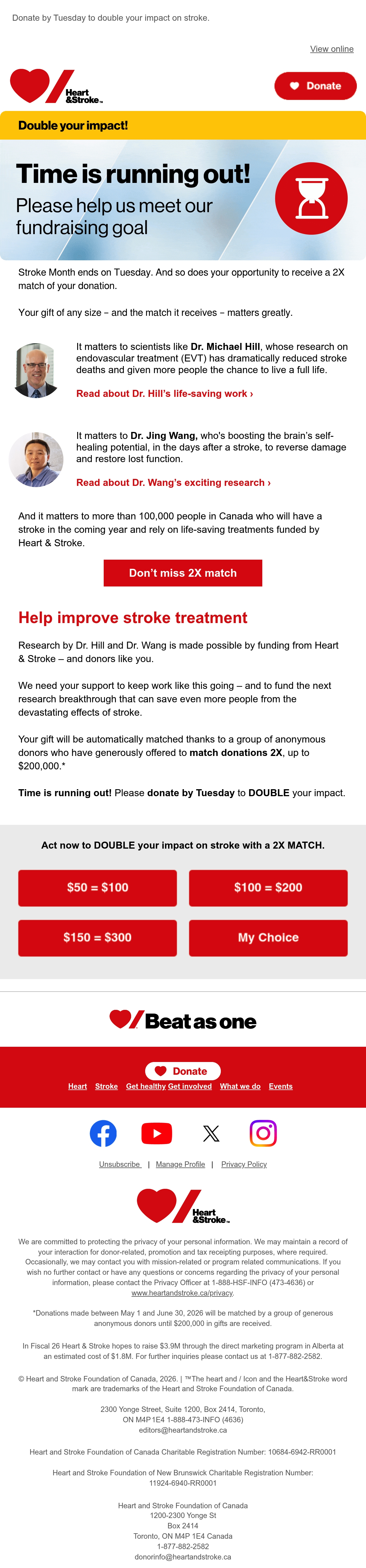Open the Stroke footer link
366x1568 pixels.
[x=106, y=1086]
